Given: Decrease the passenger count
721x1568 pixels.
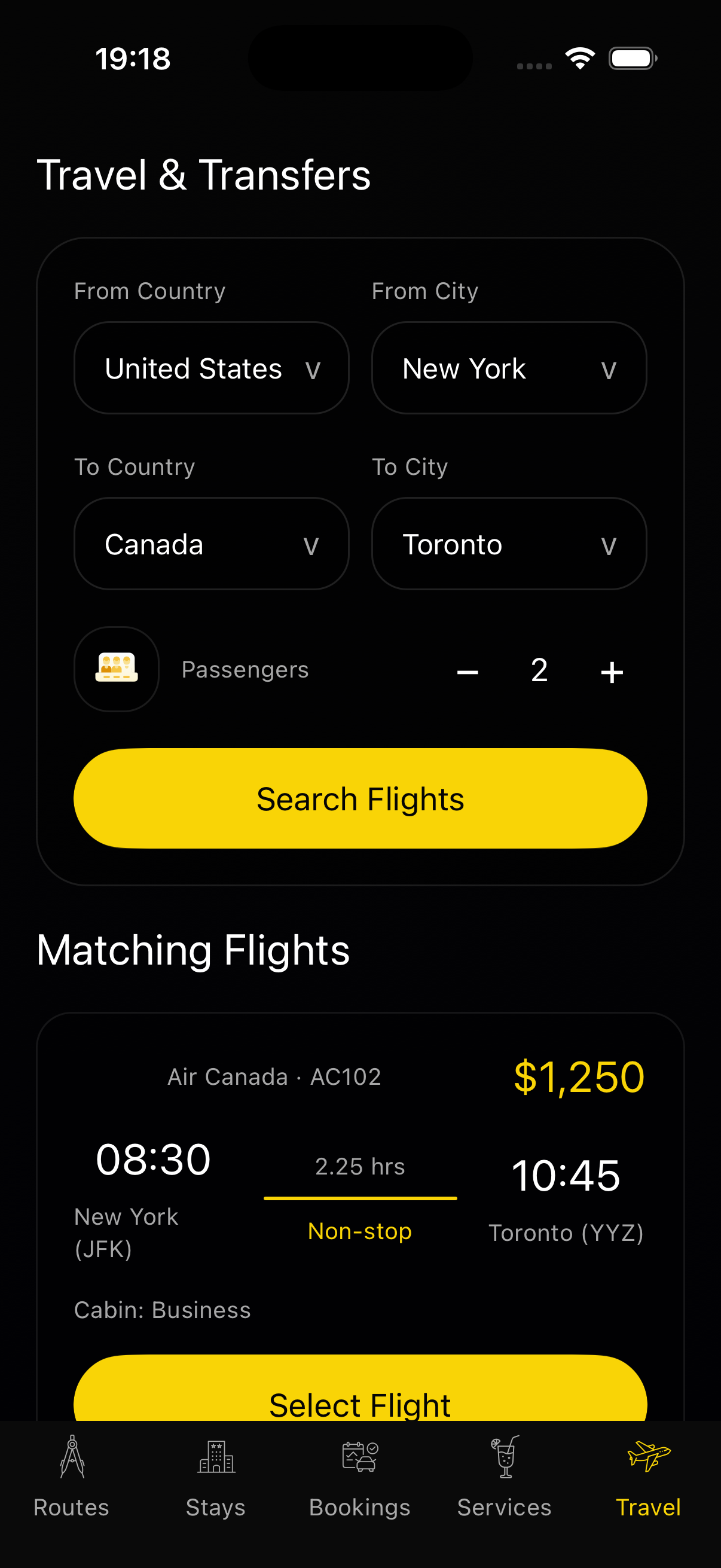Looking at the screenshot, I should click(x=468, y=672).
